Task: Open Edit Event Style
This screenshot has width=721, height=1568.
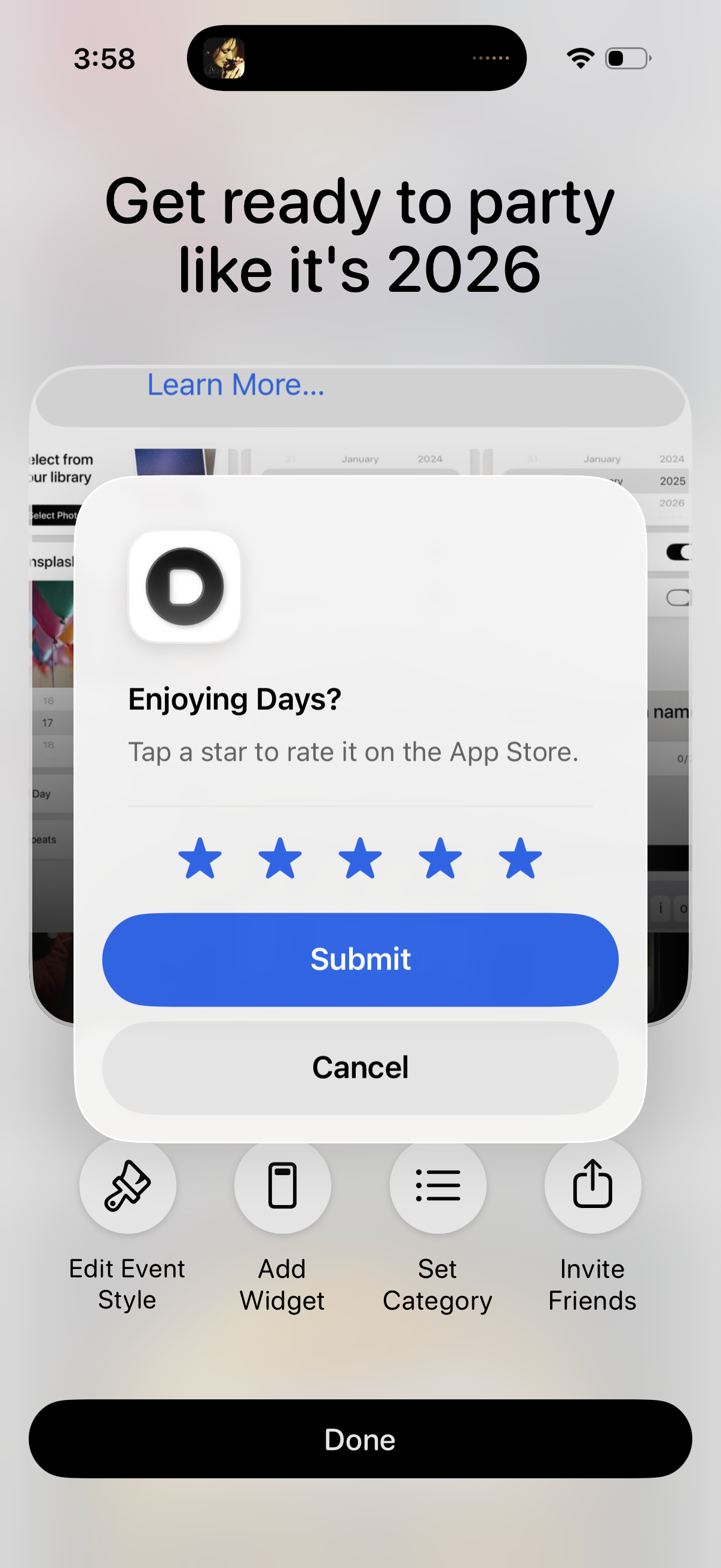Action: tap(128, 1186)
